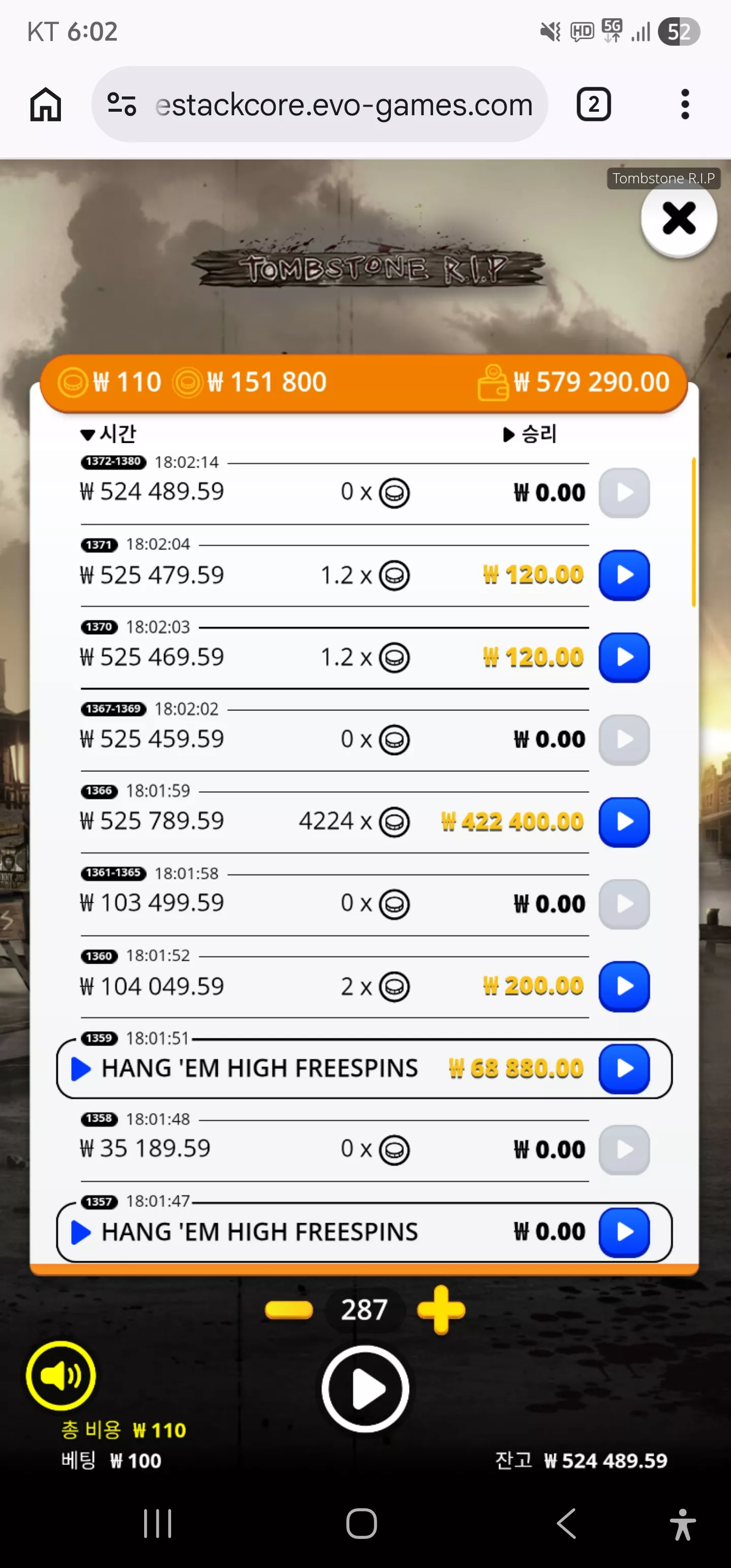The image size is (731, 1568).
Task: Replay round 1370 at 18:02:03
Action: coord(624,658)
